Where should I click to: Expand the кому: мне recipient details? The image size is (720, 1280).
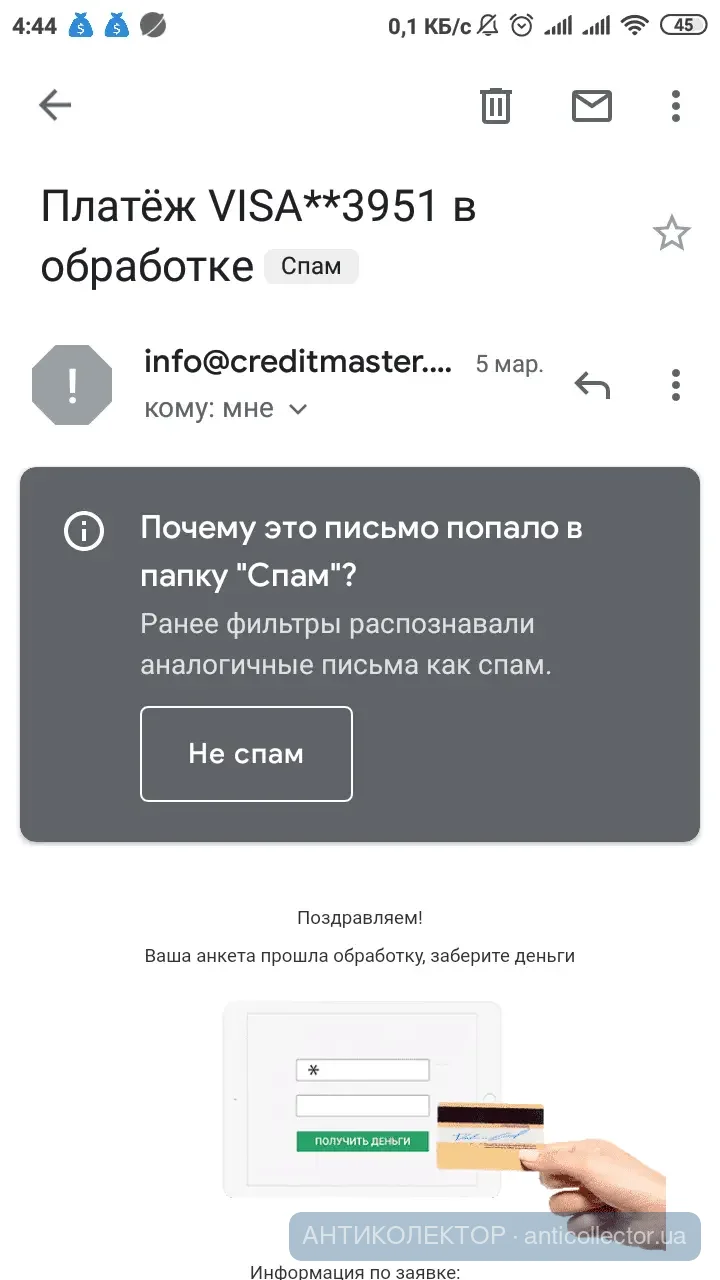pyautogui.click(x=298, y=409)
